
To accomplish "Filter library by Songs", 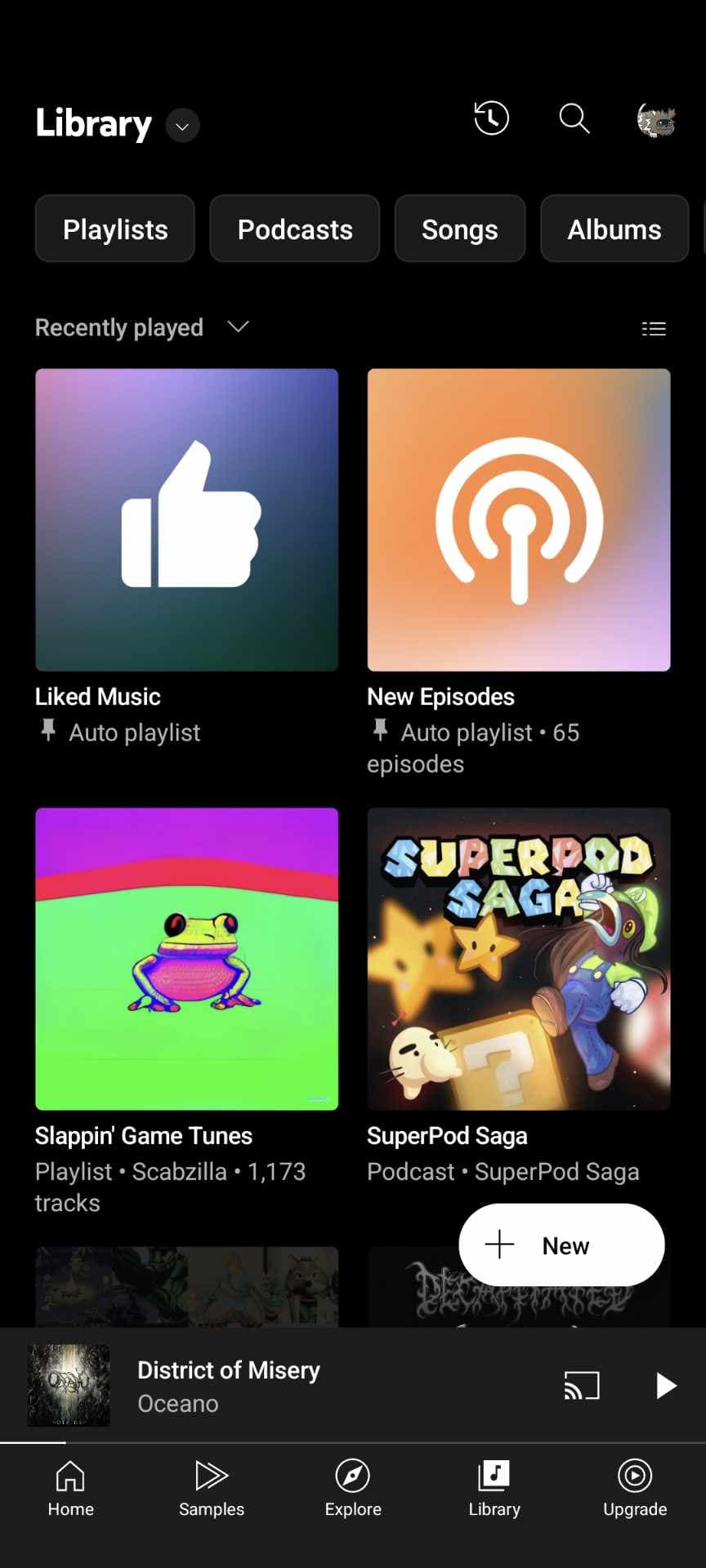I will coord(460,229).
